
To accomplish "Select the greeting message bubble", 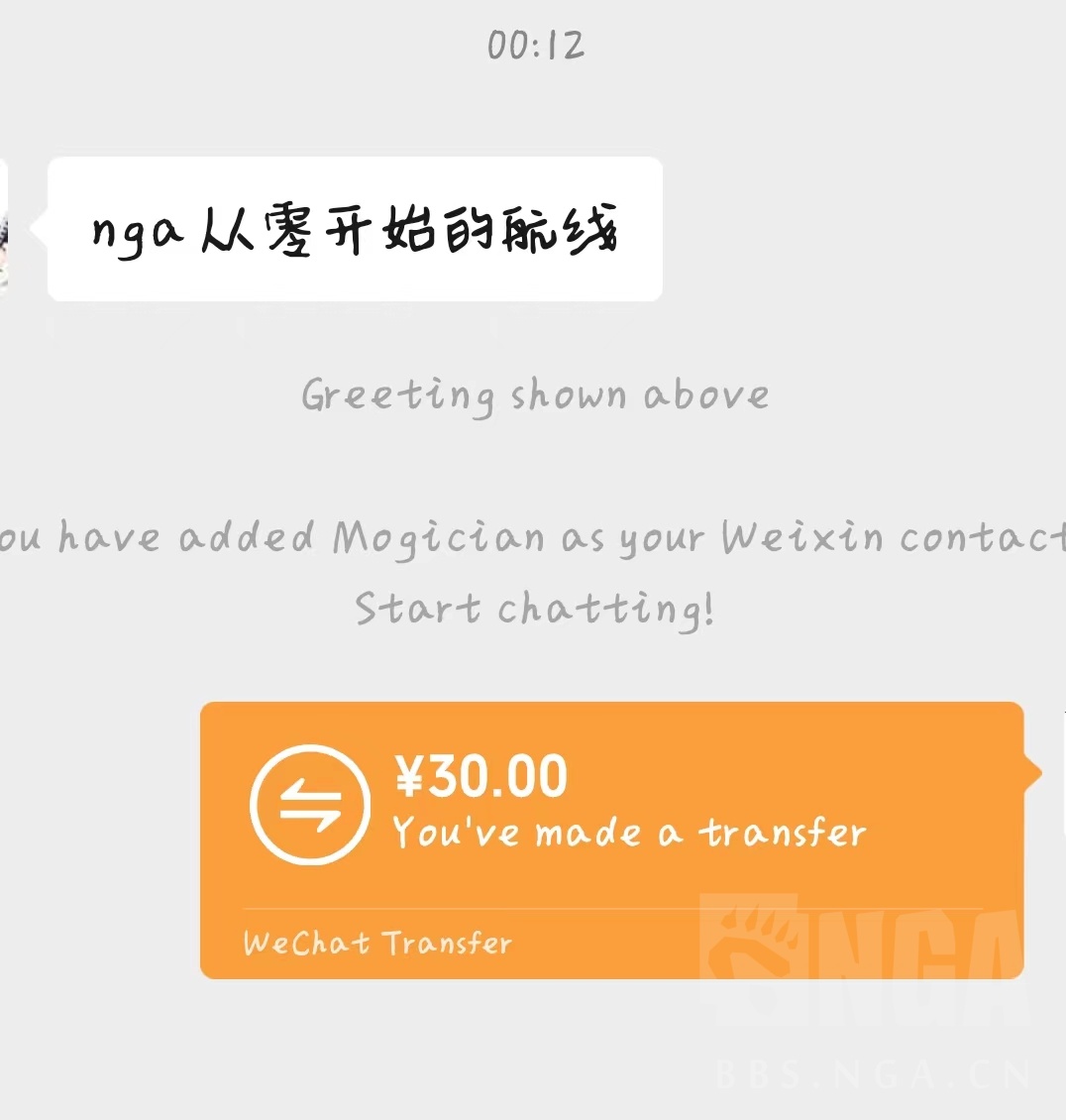I will [355, 227].
